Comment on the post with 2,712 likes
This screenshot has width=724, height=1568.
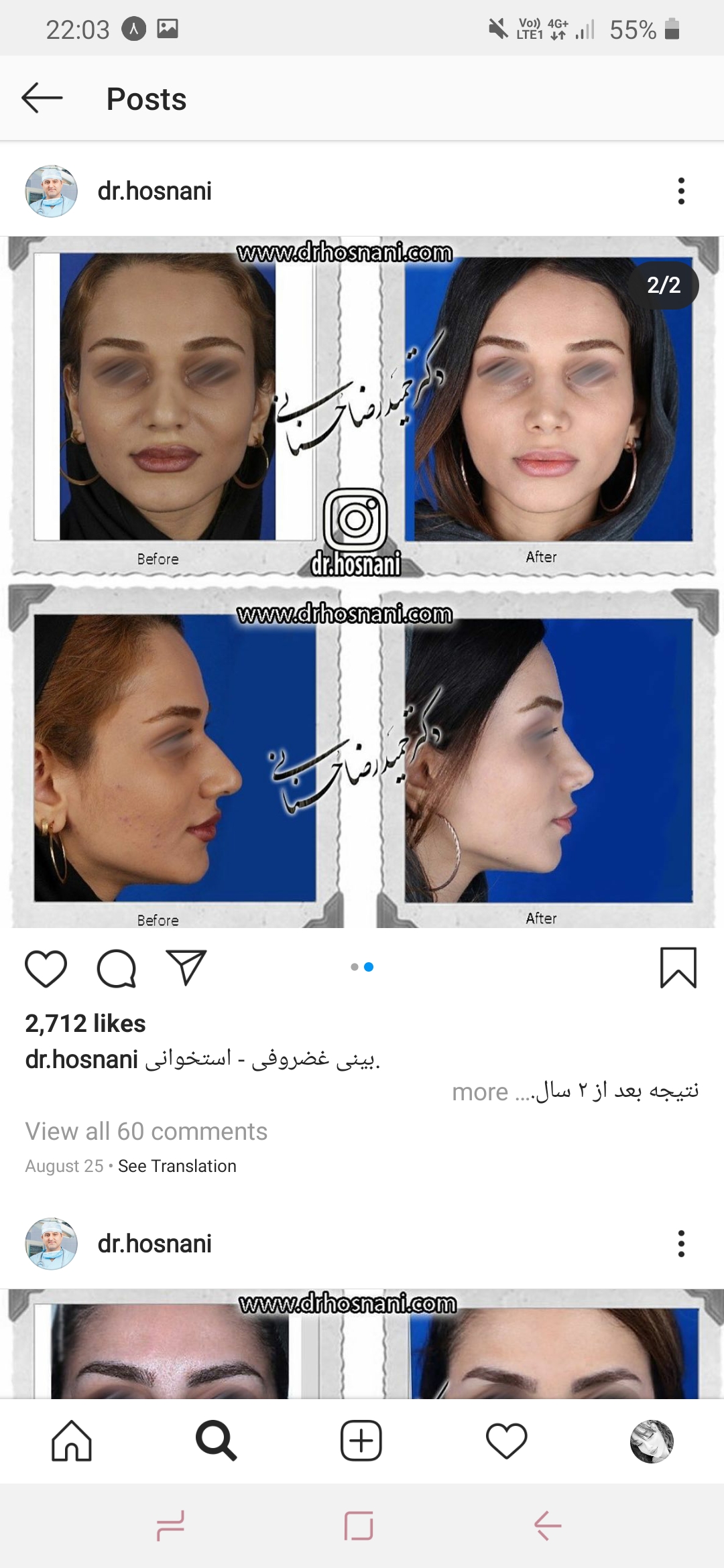tap(117, 968)
